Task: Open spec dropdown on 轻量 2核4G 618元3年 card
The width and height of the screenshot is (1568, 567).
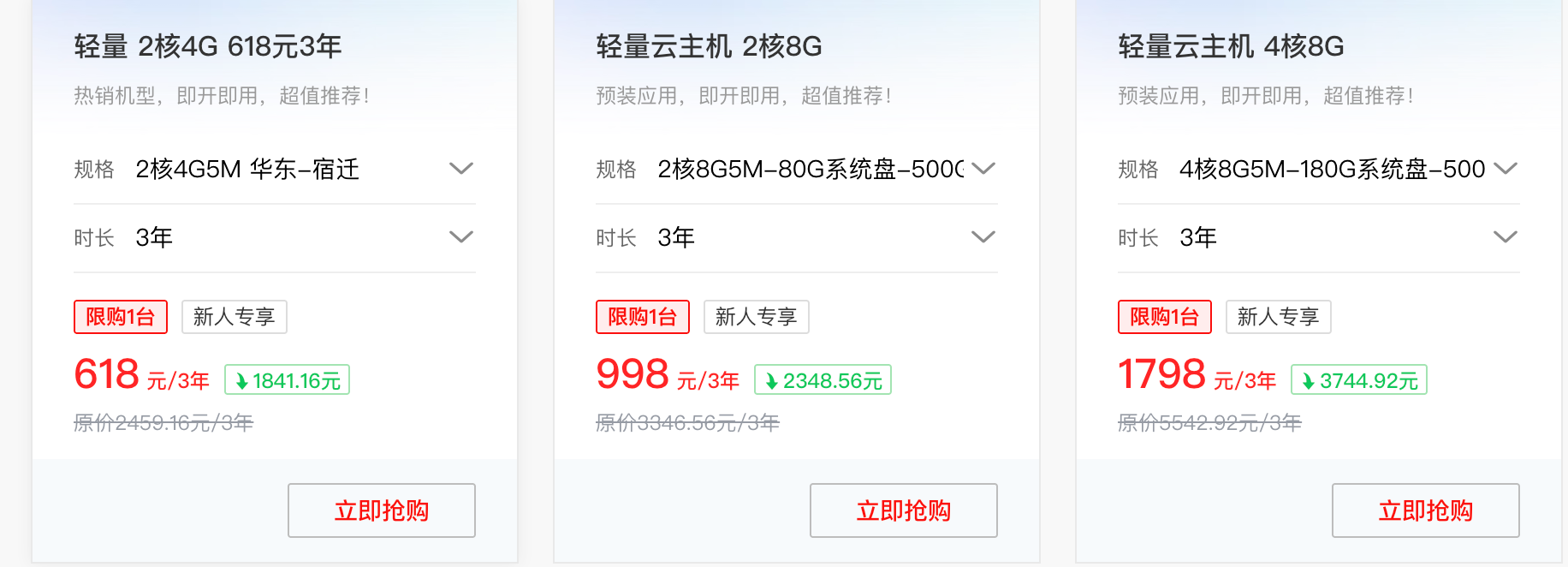Action: pos(274,169)
